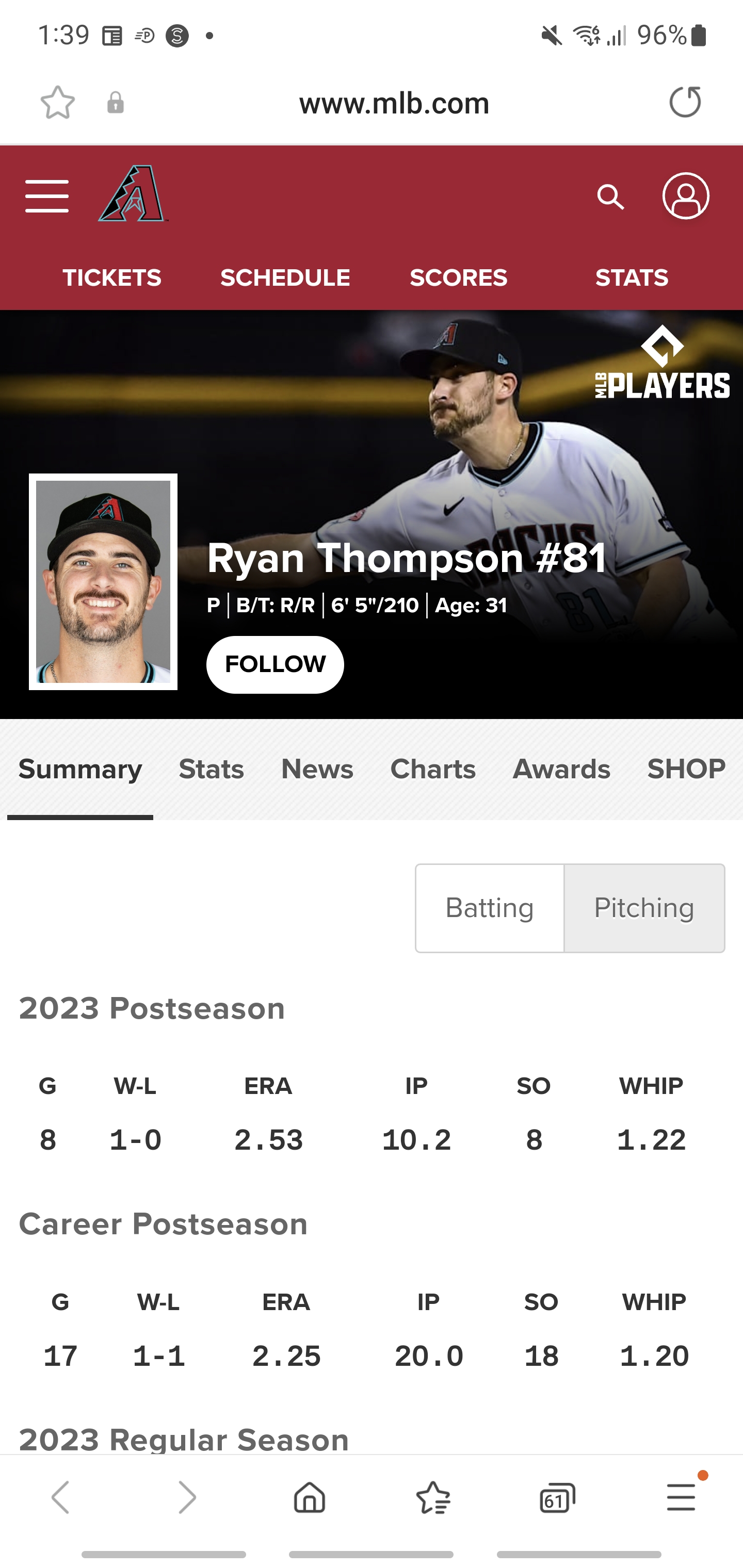
Task: View the Scores section
Action: (458, 278)
